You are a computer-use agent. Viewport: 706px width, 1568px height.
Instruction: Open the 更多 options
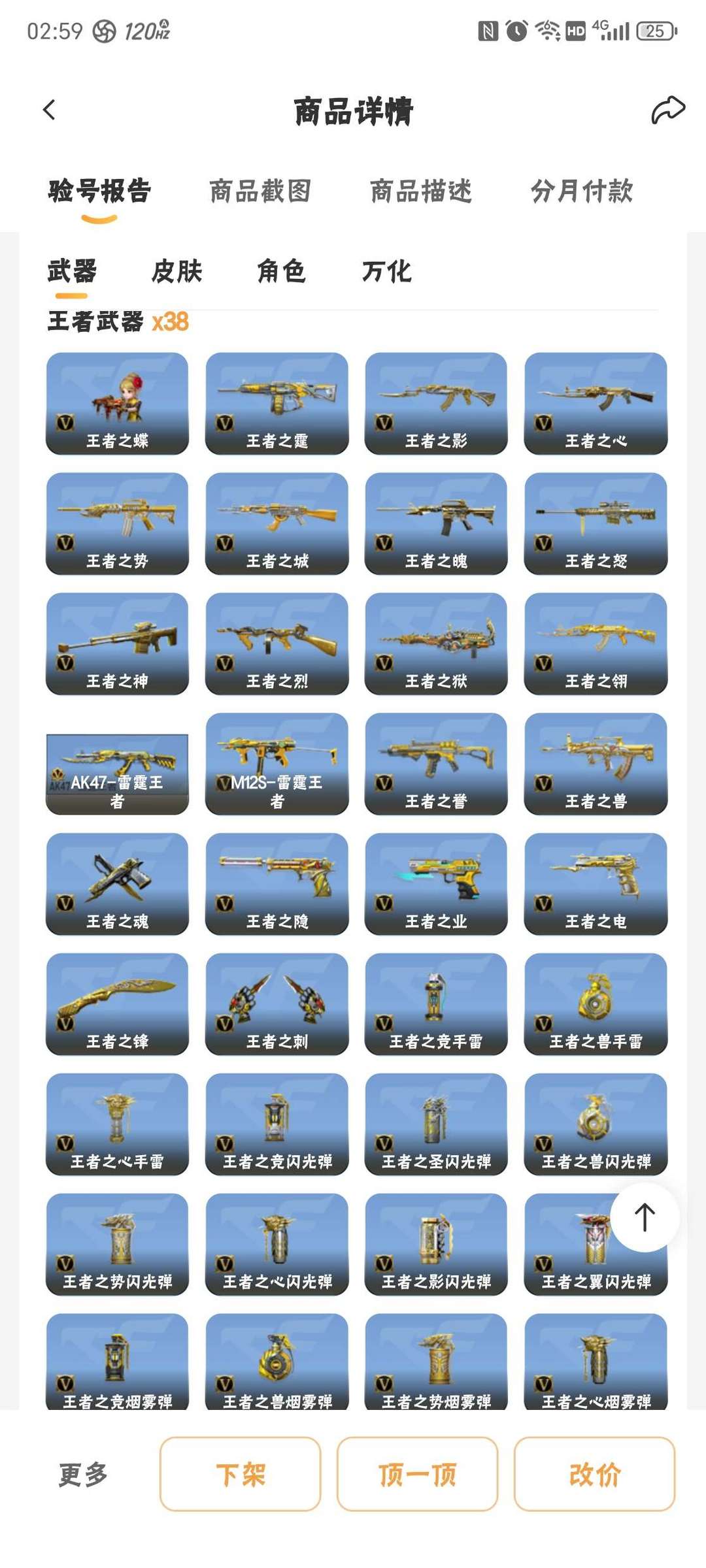pyautogui.click(x=83, y=1475)
